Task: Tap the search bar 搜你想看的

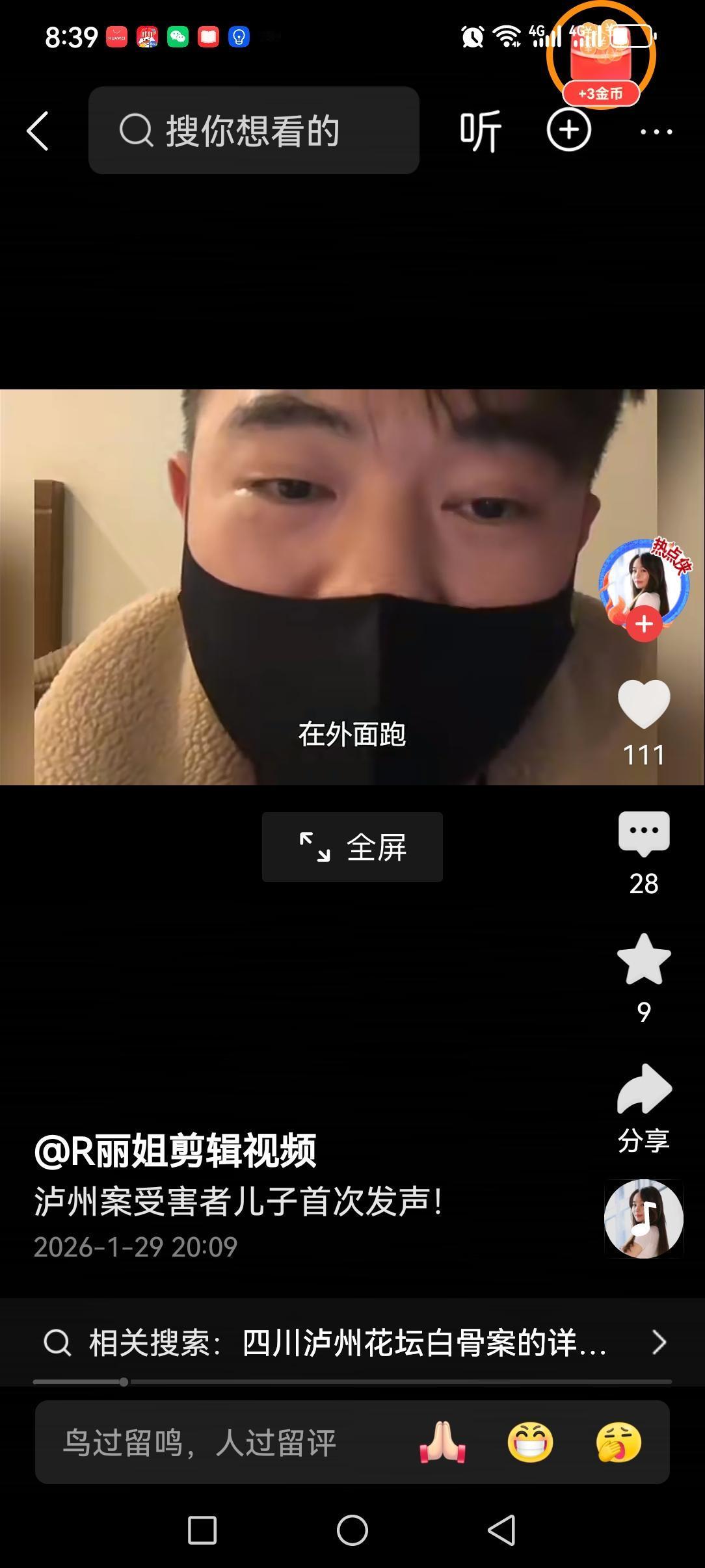Action: [254, 130]
